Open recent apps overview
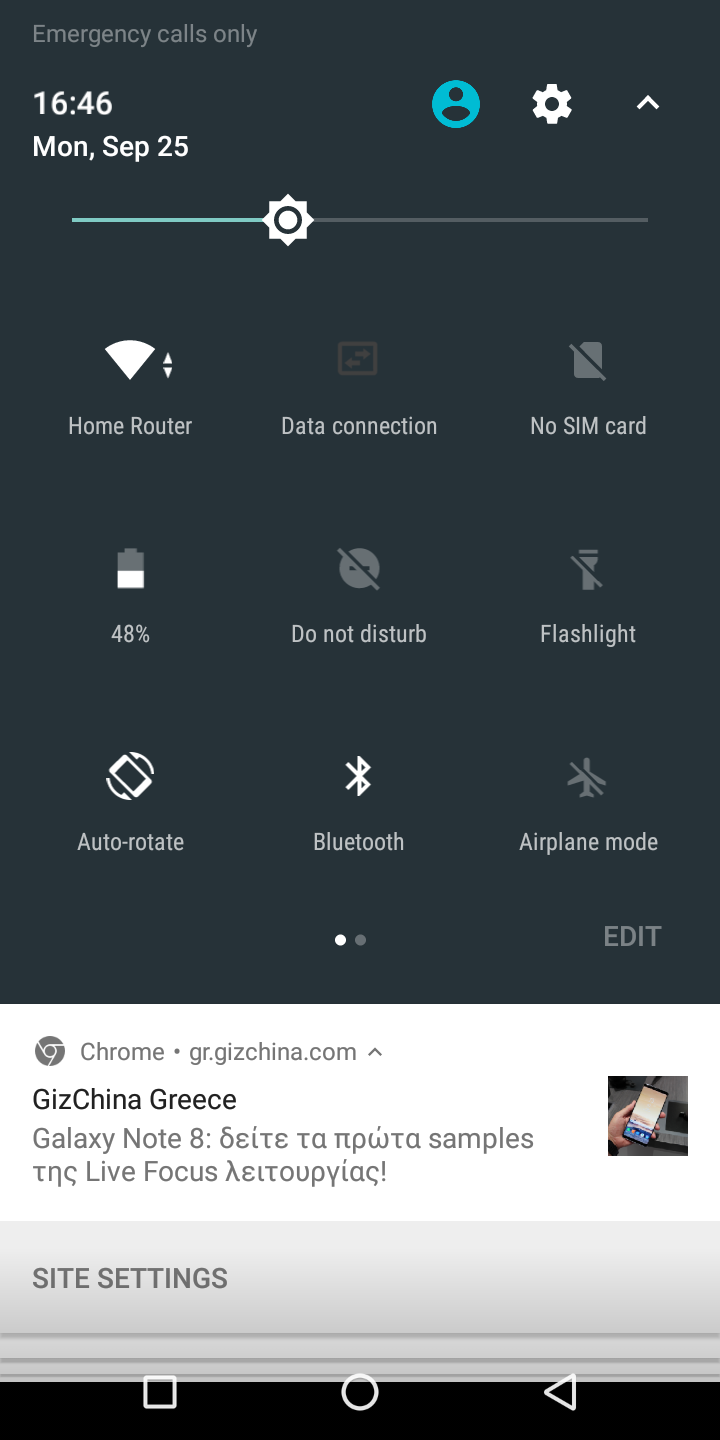Screen dimensions: 720x1440 [x=160, y=1392]
